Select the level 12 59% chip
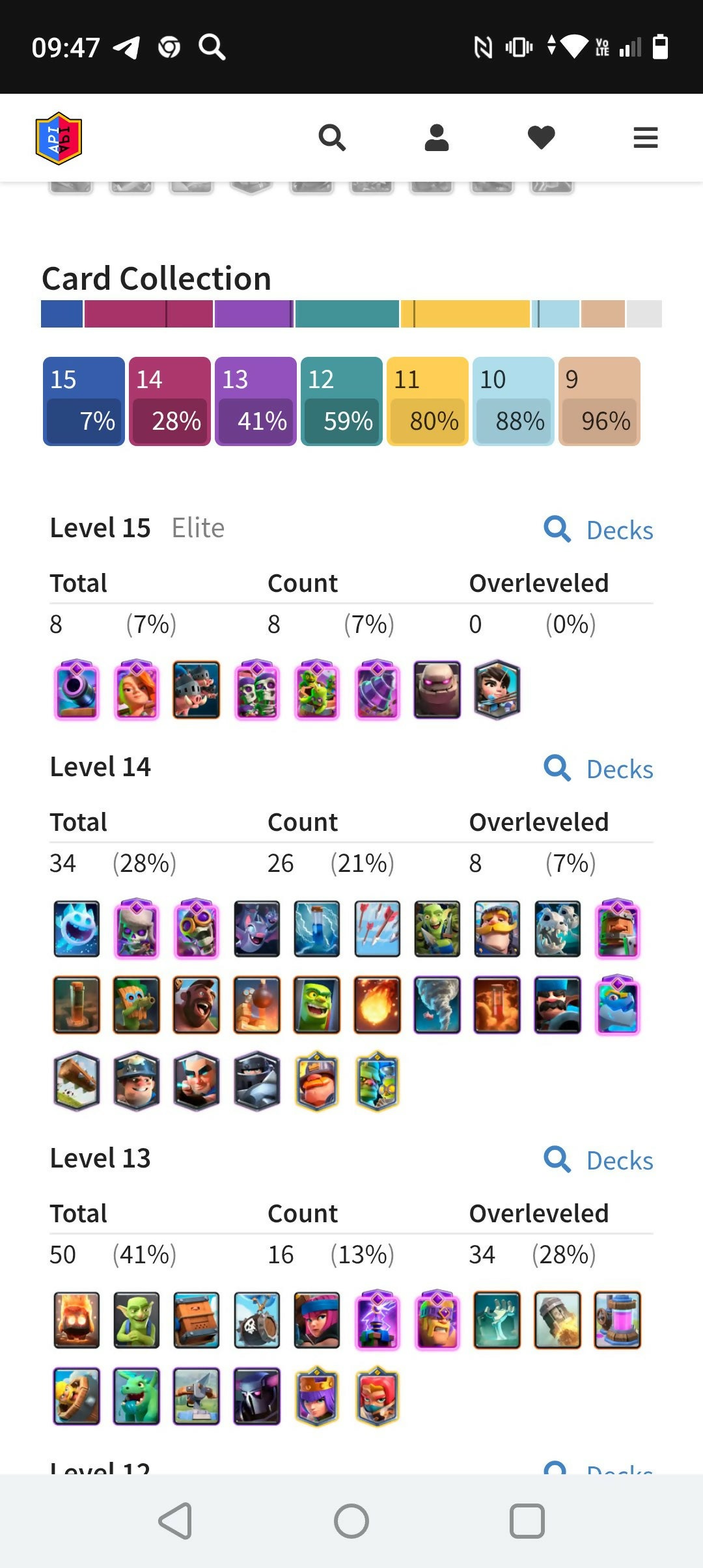Screen dimensions: 703x1568 341,401
